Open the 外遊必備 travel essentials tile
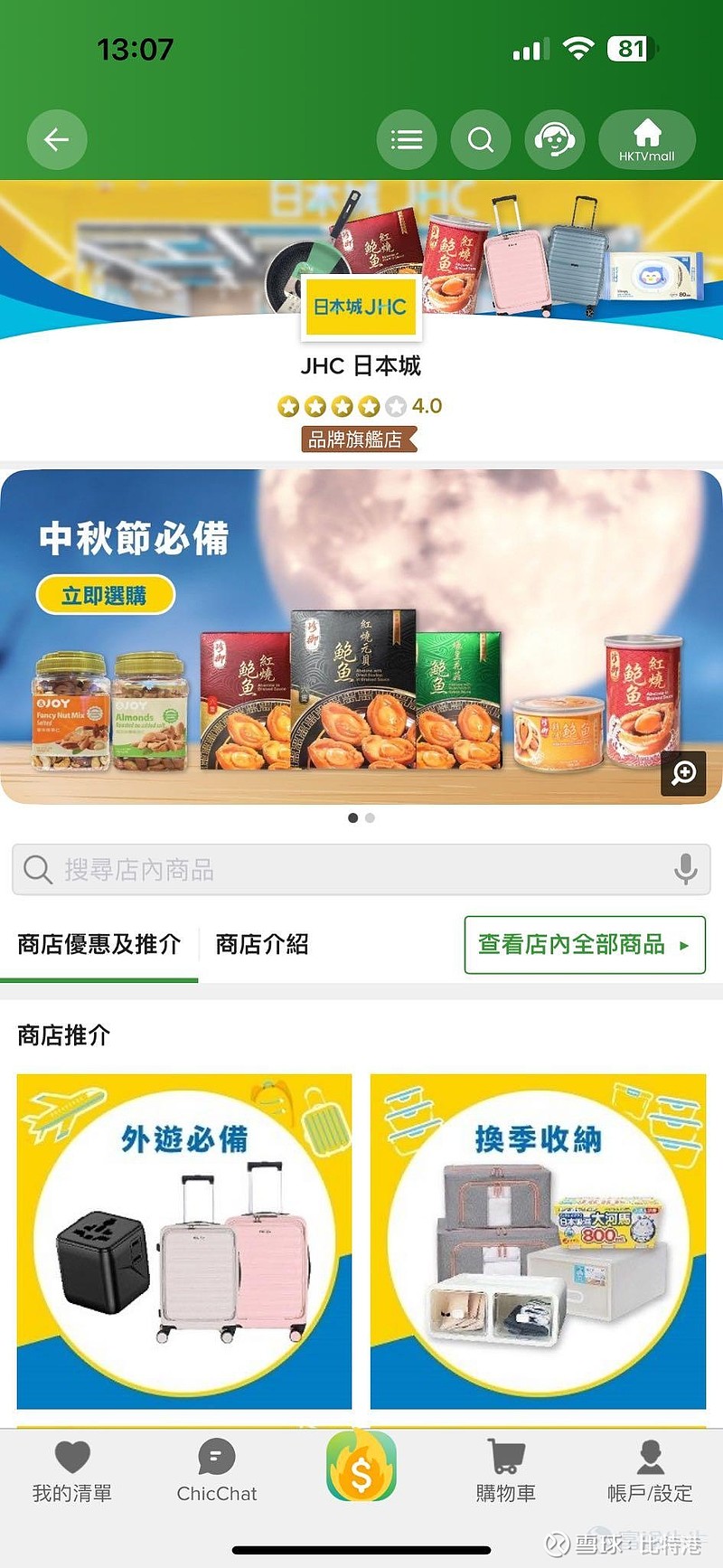The height and width of the screenshot is (1568, 723). [184, 1241]
